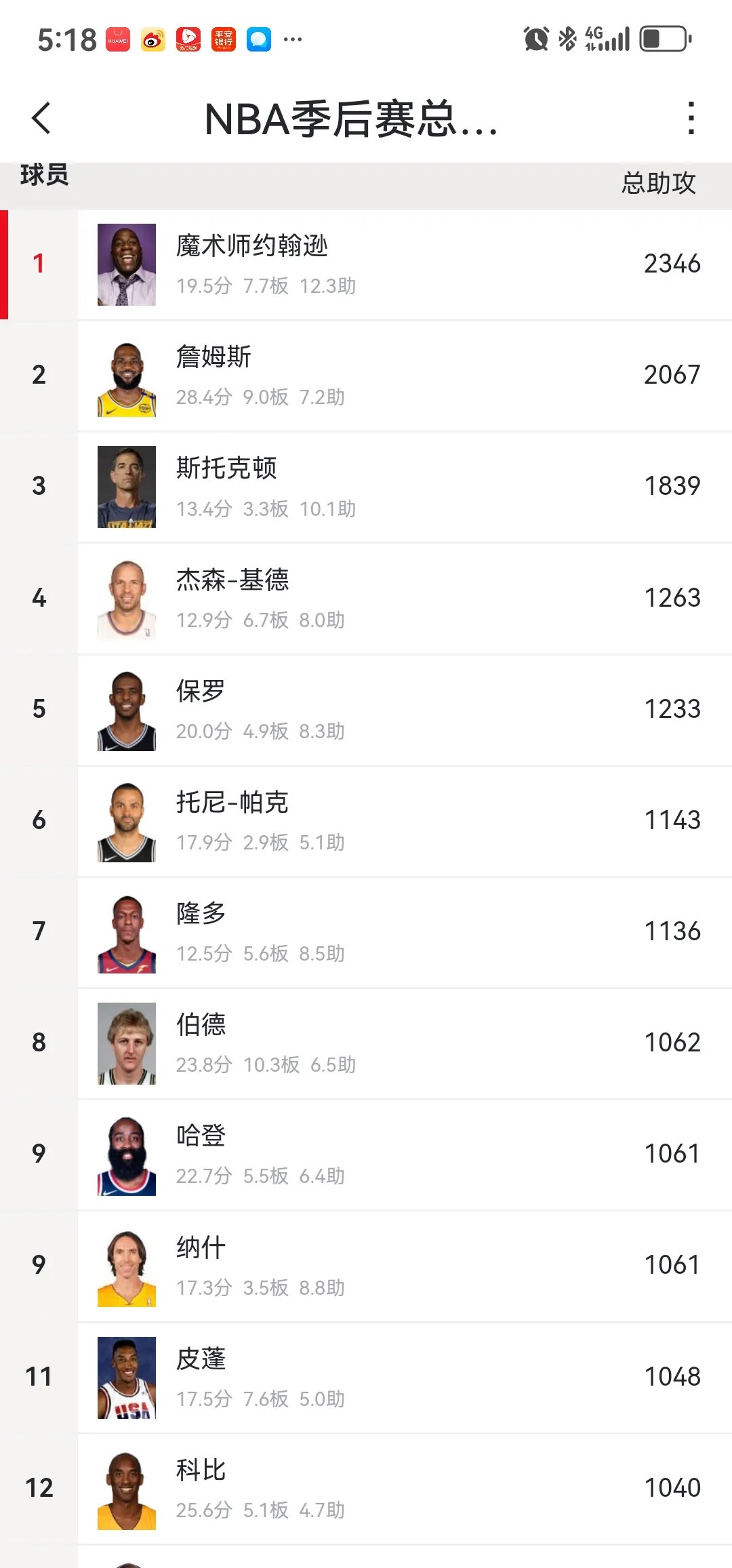
Task: Tap the truncated NBA季后赛总 title
Action: tap(352, 119)
